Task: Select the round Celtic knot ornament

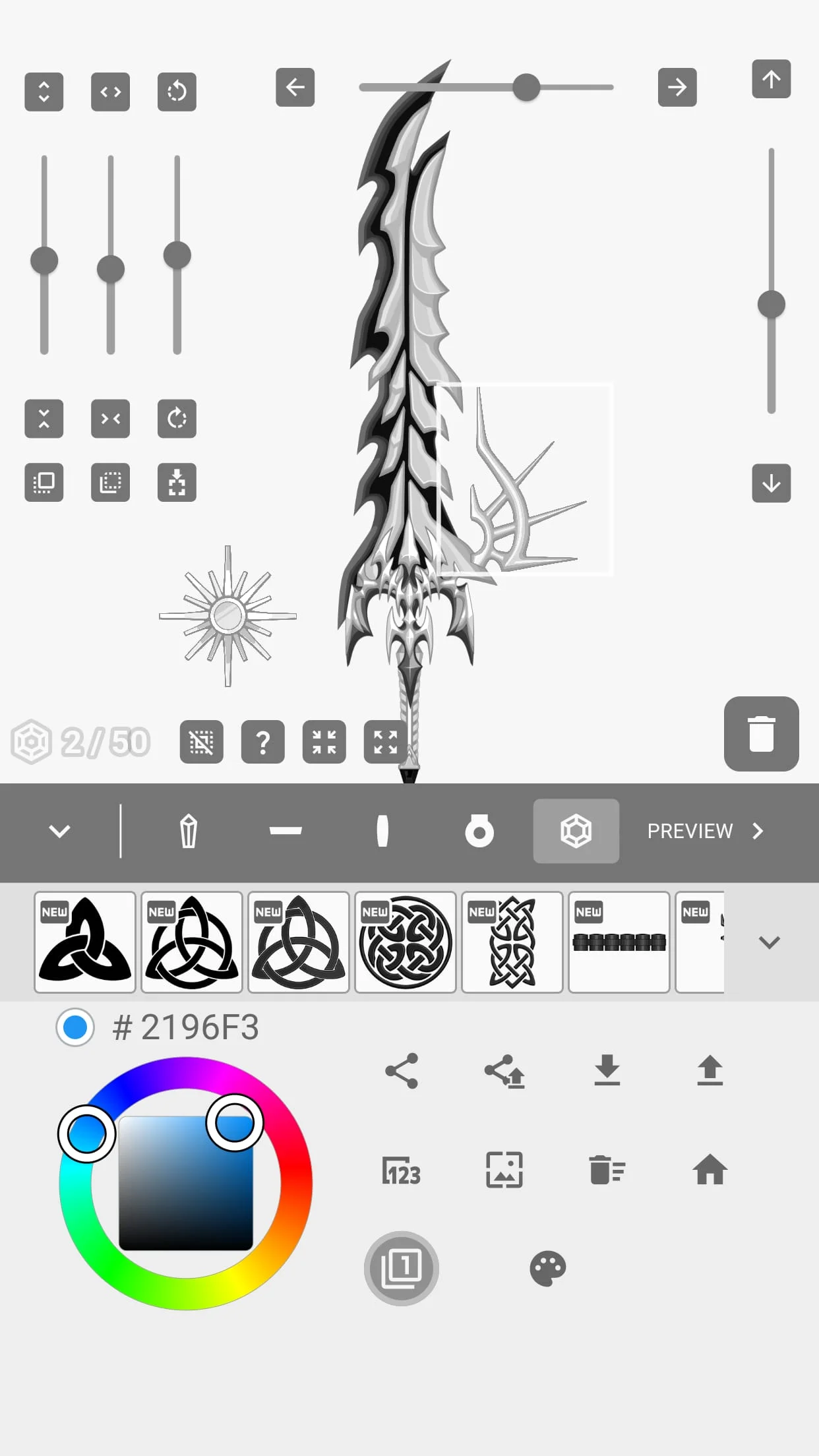Action: tap(406, 942)
